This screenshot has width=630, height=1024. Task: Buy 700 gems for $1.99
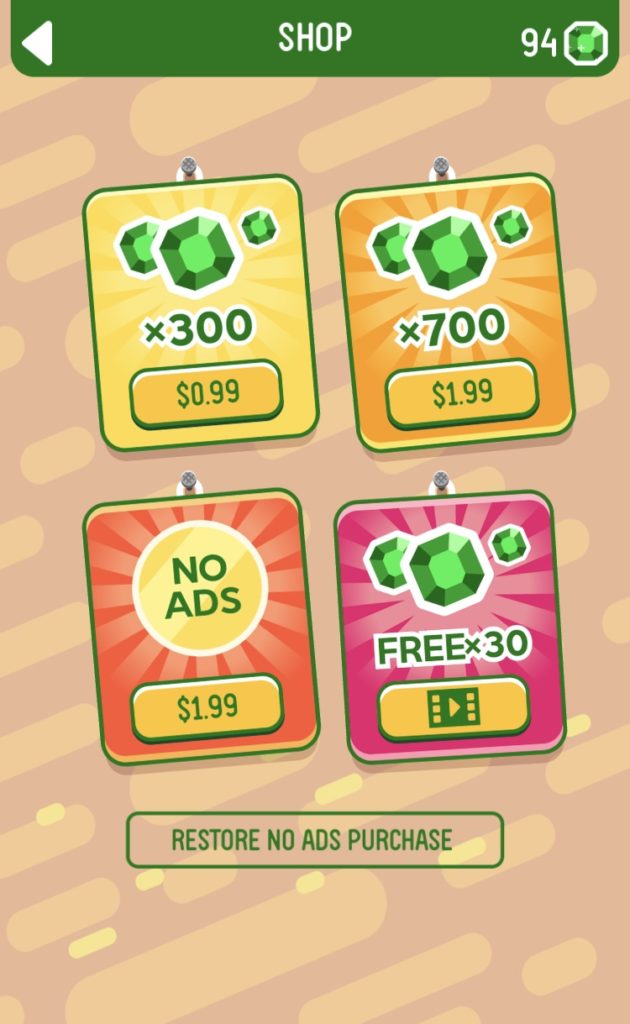click(x=461, y=394)
